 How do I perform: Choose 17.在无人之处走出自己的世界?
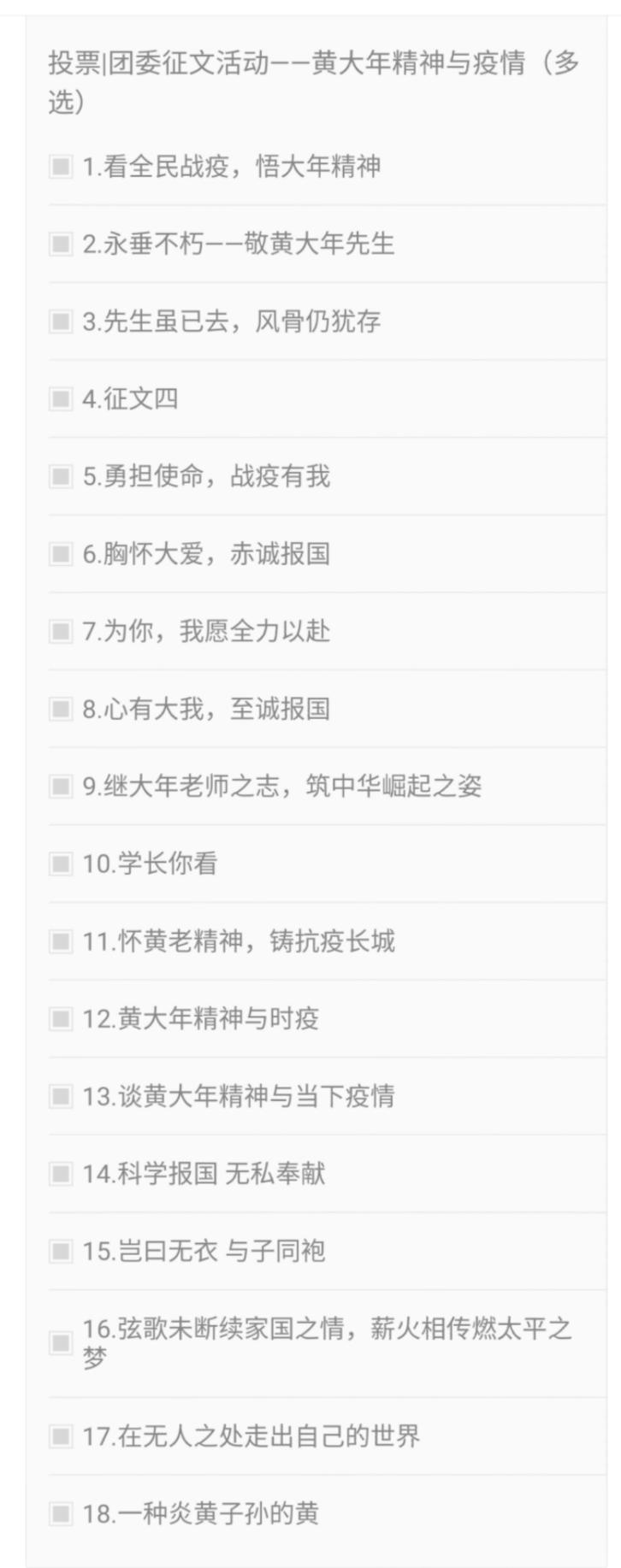pos(61,1436)
